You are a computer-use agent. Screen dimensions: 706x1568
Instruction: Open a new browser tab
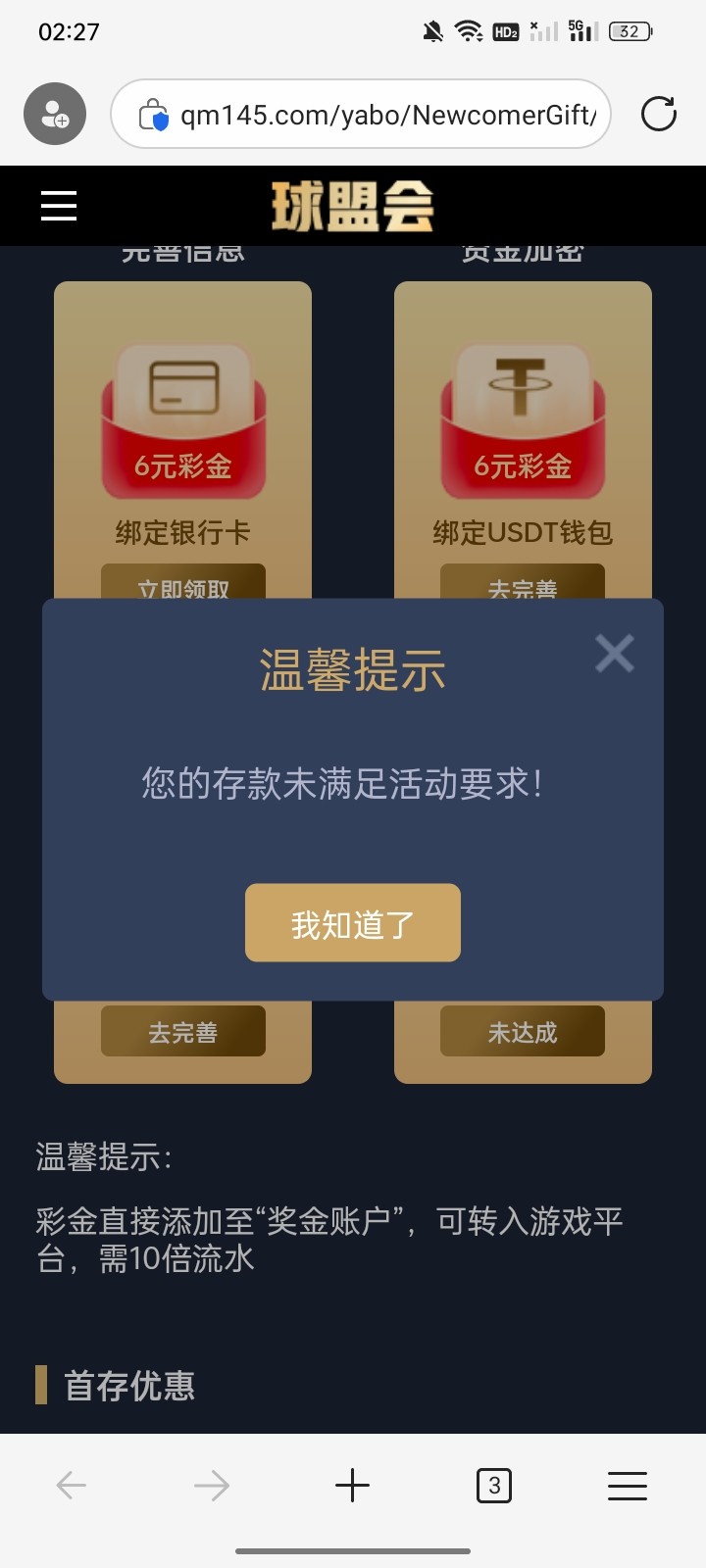click(352, 1486)
